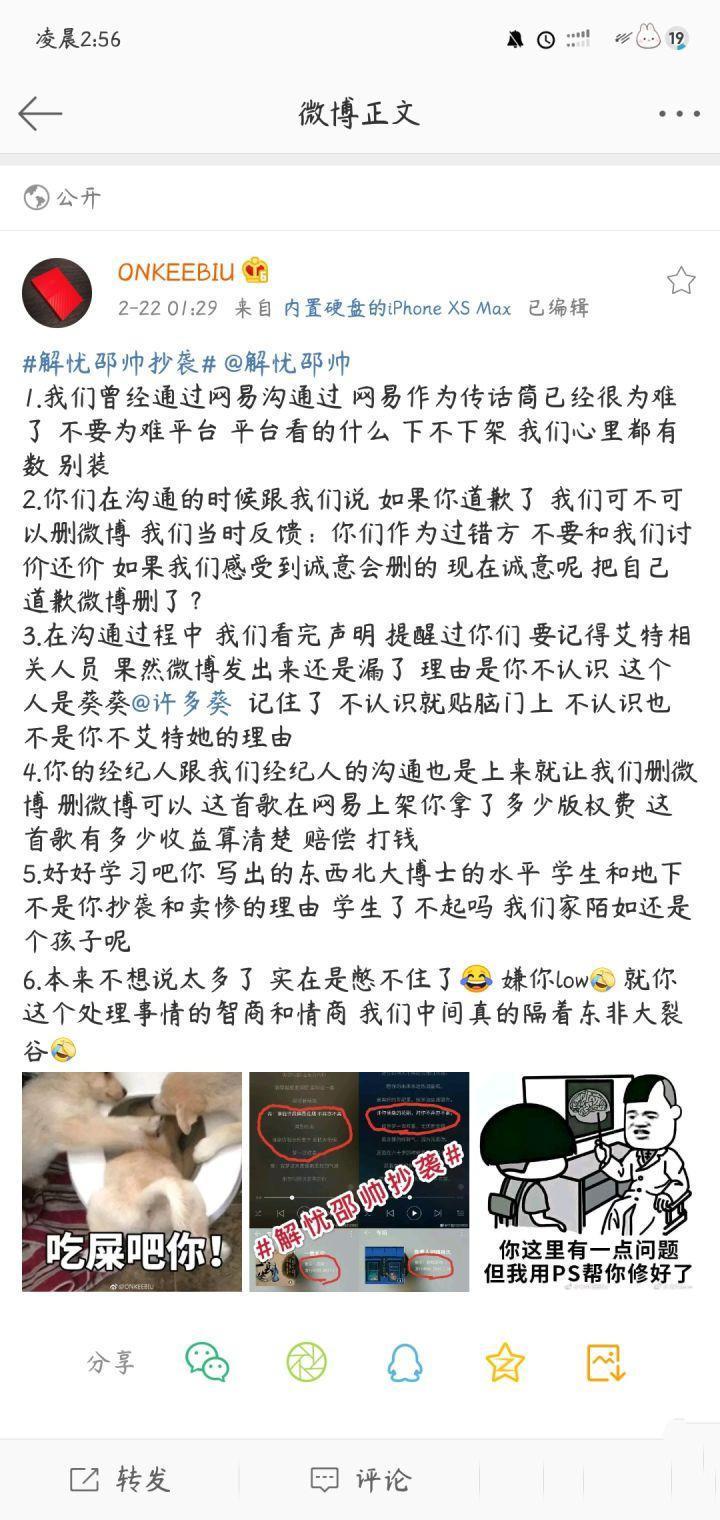The width and height of the screenshot is (720, 1520).
Task: Open ONKEEBIU's profile avatar
Action: click(x=57, y=292)
